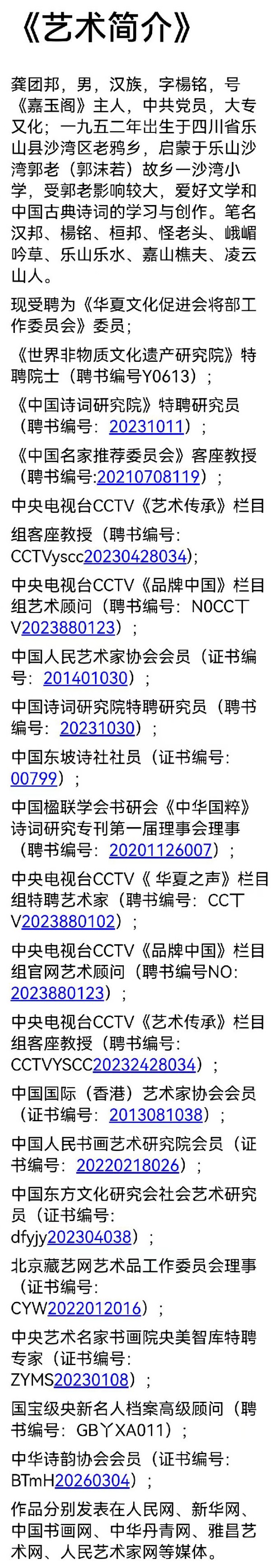Open the number link 20230428034 after CCTVyscc
This screenshot has width=271, height=1568.
(x=135, y=556)
